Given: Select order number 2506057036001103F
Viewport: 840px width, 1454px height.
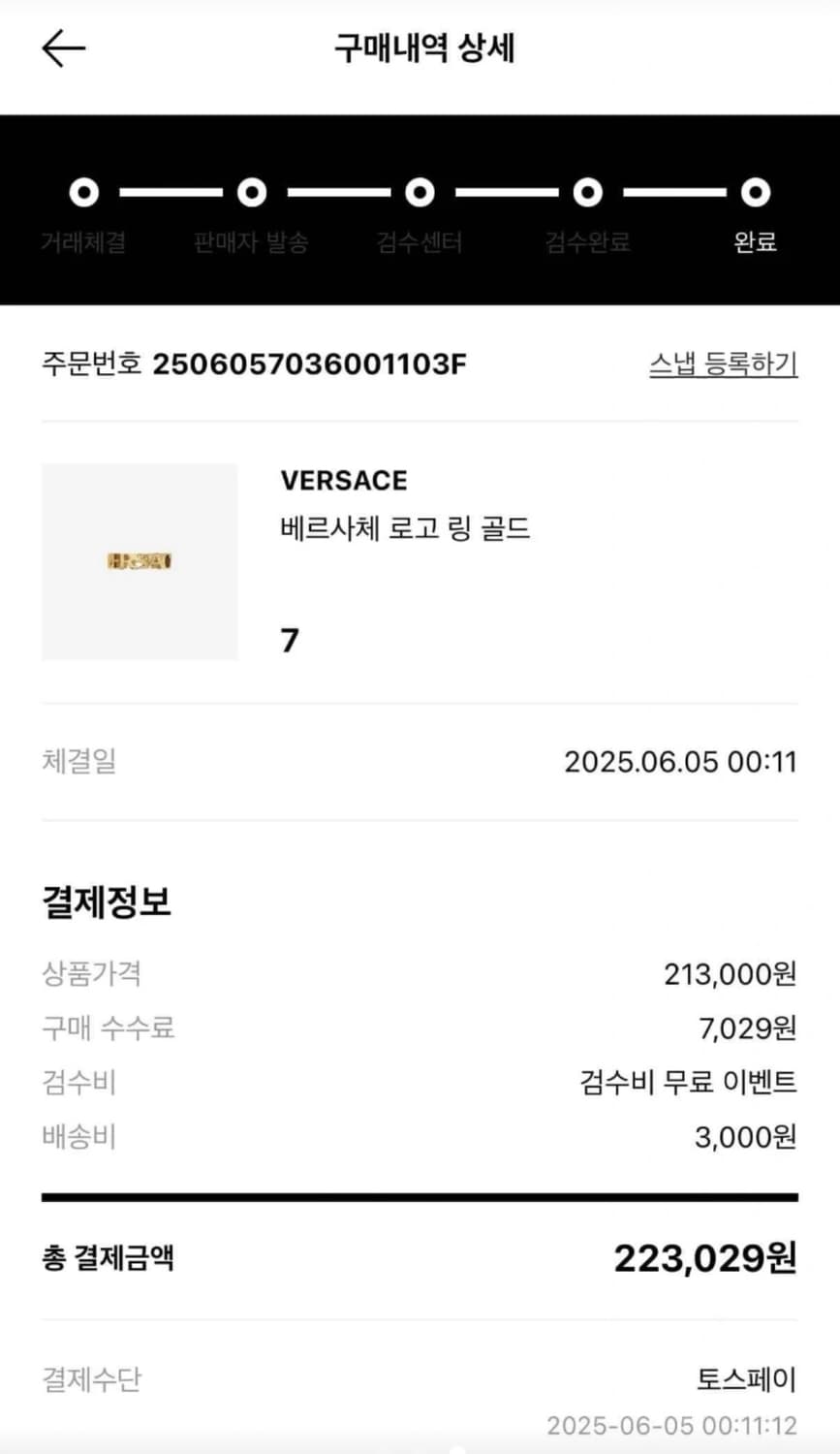Looking at the screenshot, I should 310,365.
